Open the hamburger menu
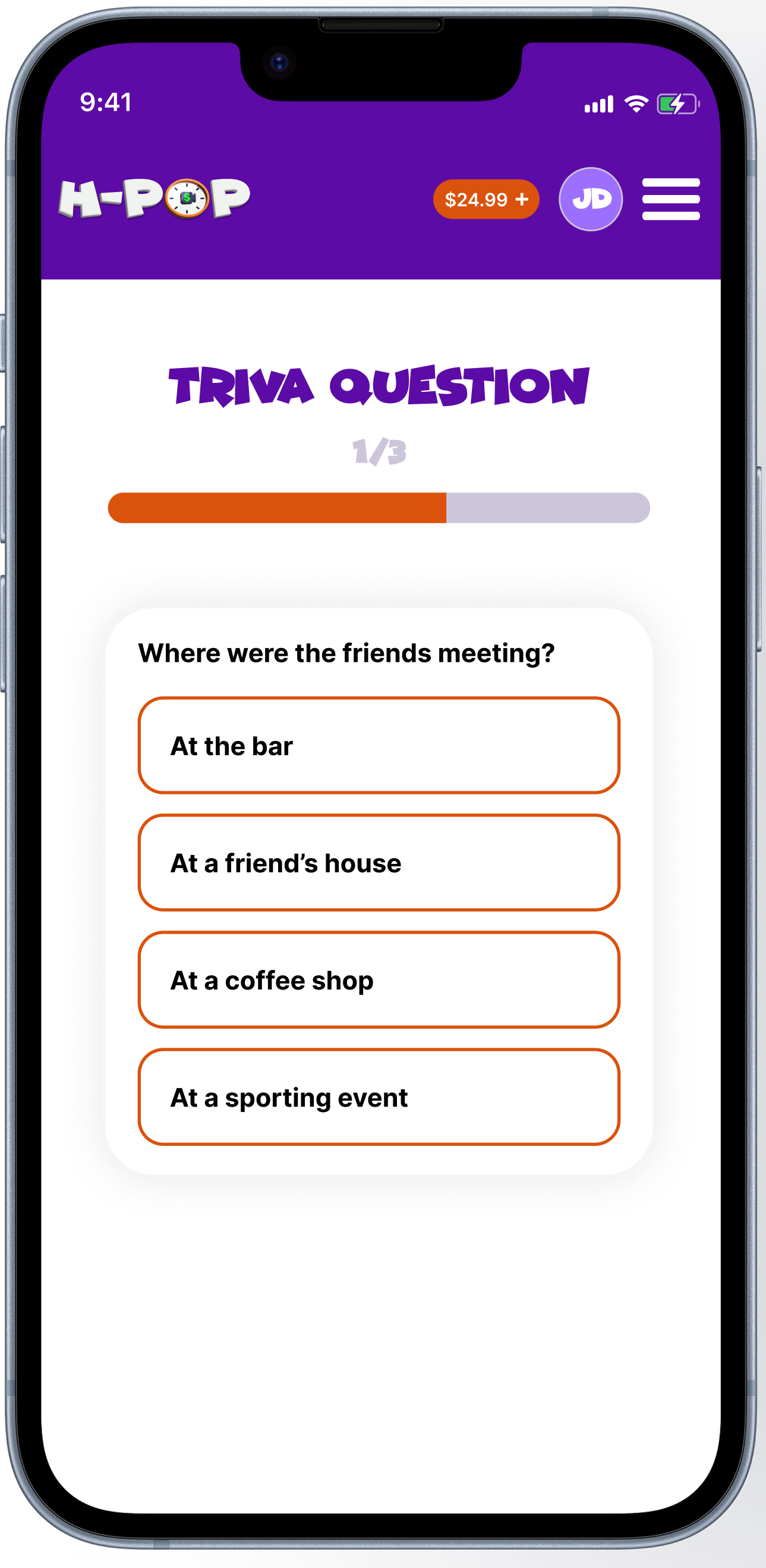The image size is (766, 1568). click(670, 199)
